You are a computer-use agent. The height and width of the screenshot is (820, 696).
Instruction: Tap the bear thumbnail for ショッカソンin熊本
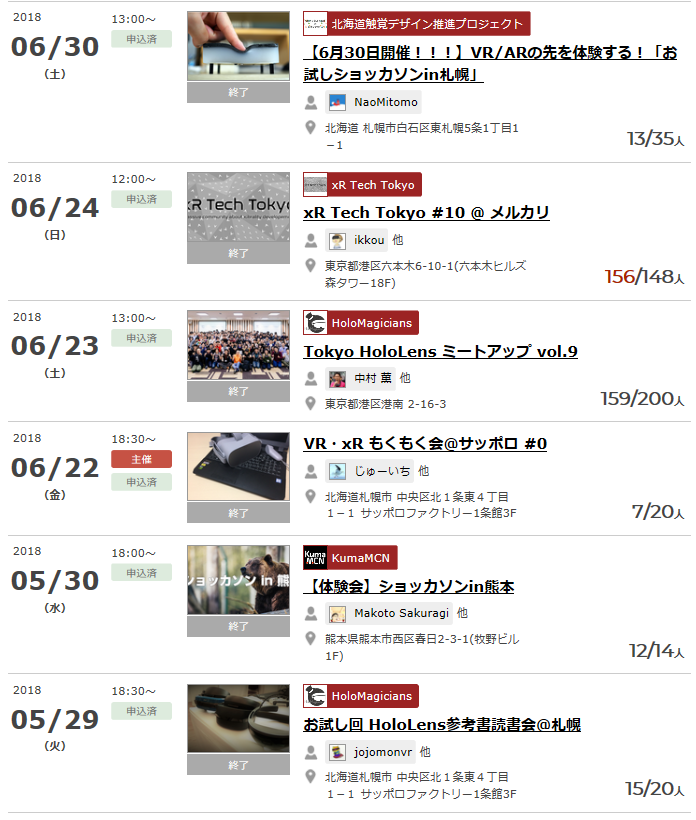238,581
